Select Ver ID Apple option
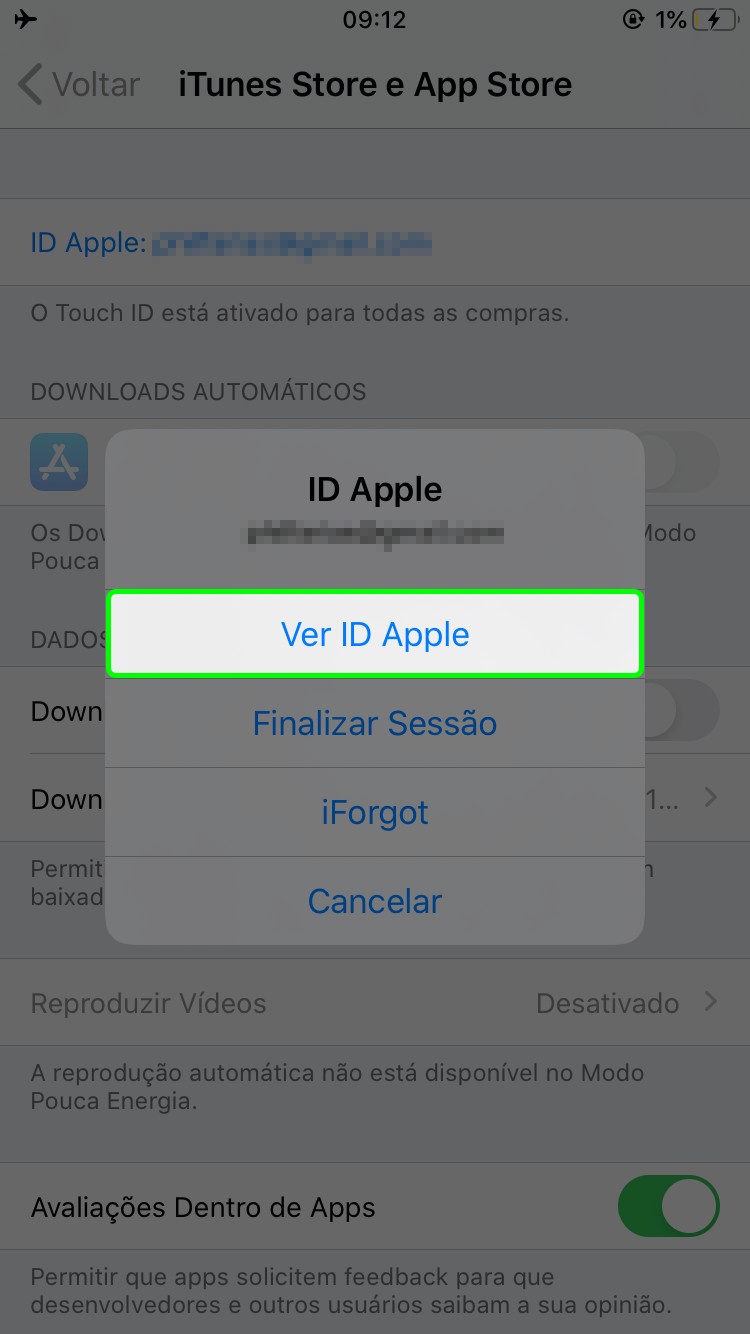 (375, 634)
